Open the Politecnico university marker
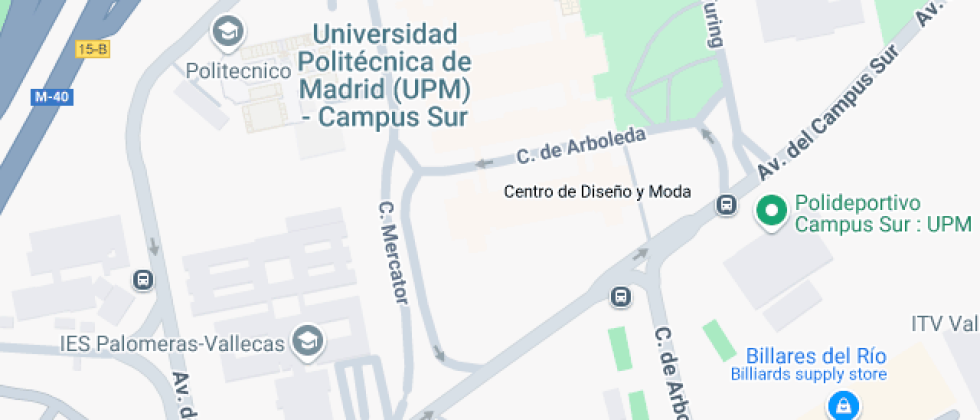Viewport: 980px width, 420px height. (230, 34)
